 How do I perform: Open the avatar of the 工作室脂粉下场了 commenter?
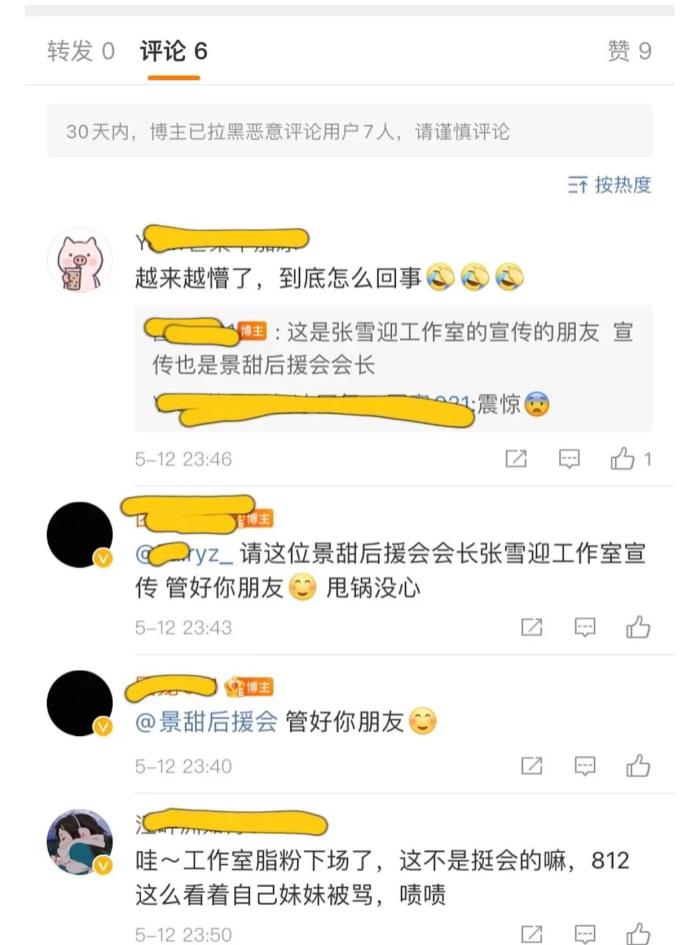click(80, 842)
